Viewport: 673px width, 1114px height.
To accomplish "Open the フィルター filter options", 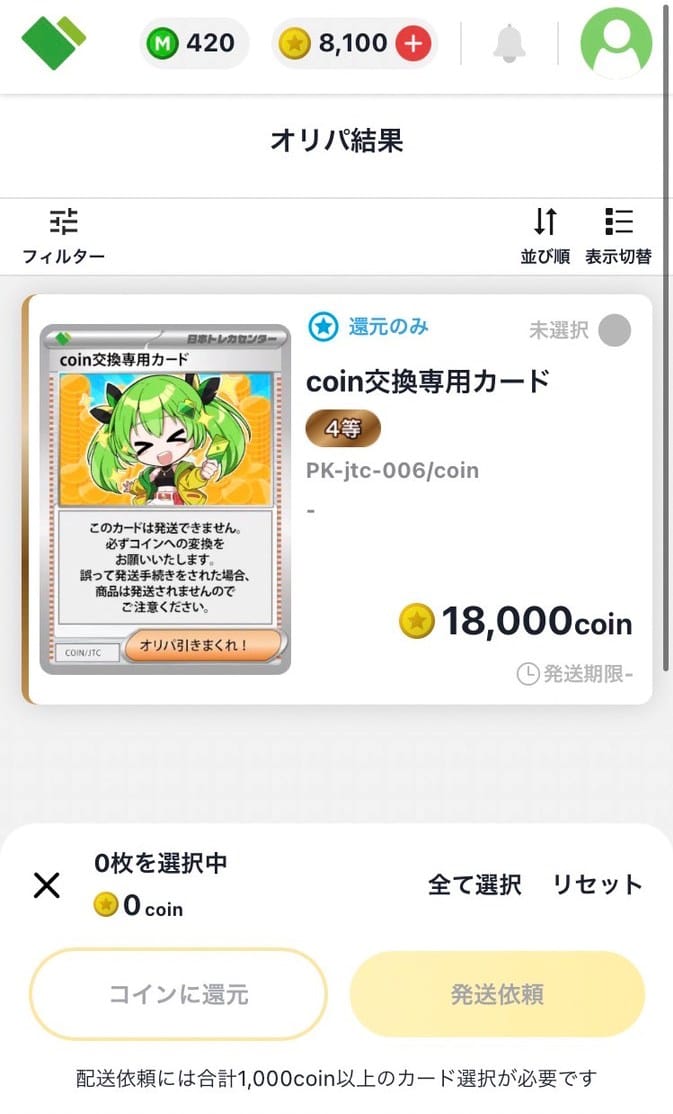I will point(63,237).
